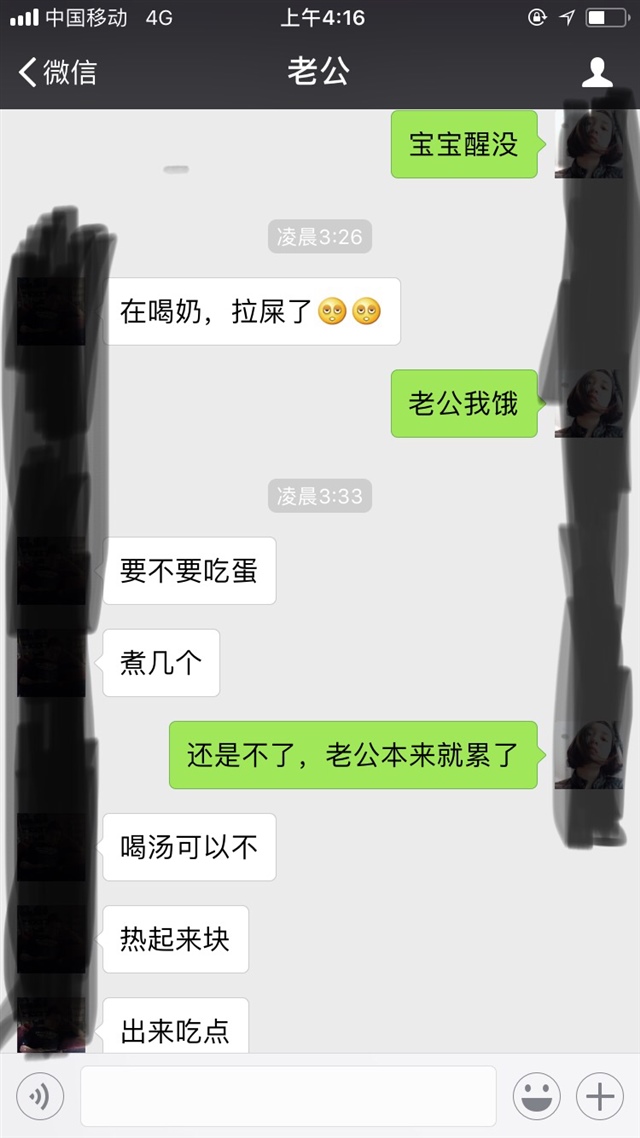The width and height of the screenshot is (640, 1138).
Task: Tap sender avatar beside 老公我饿
Action: [x=588, y=404]
